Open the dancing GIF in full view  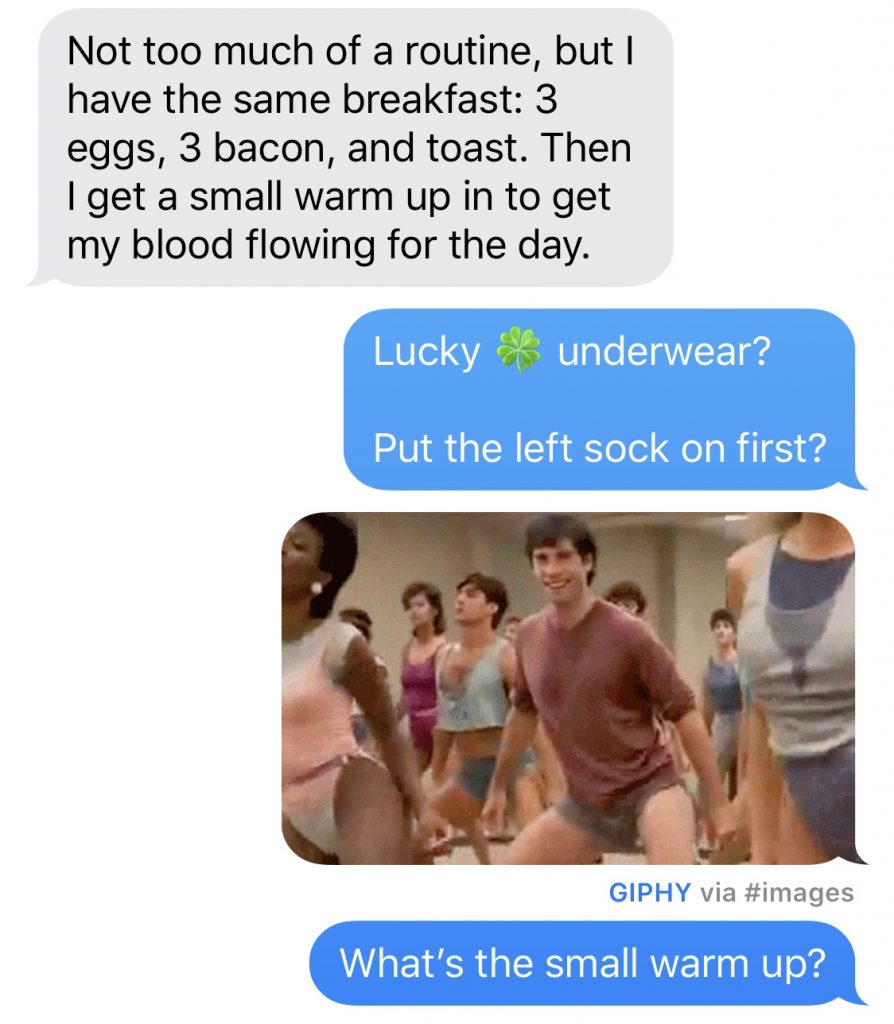[x=568, y=688]
